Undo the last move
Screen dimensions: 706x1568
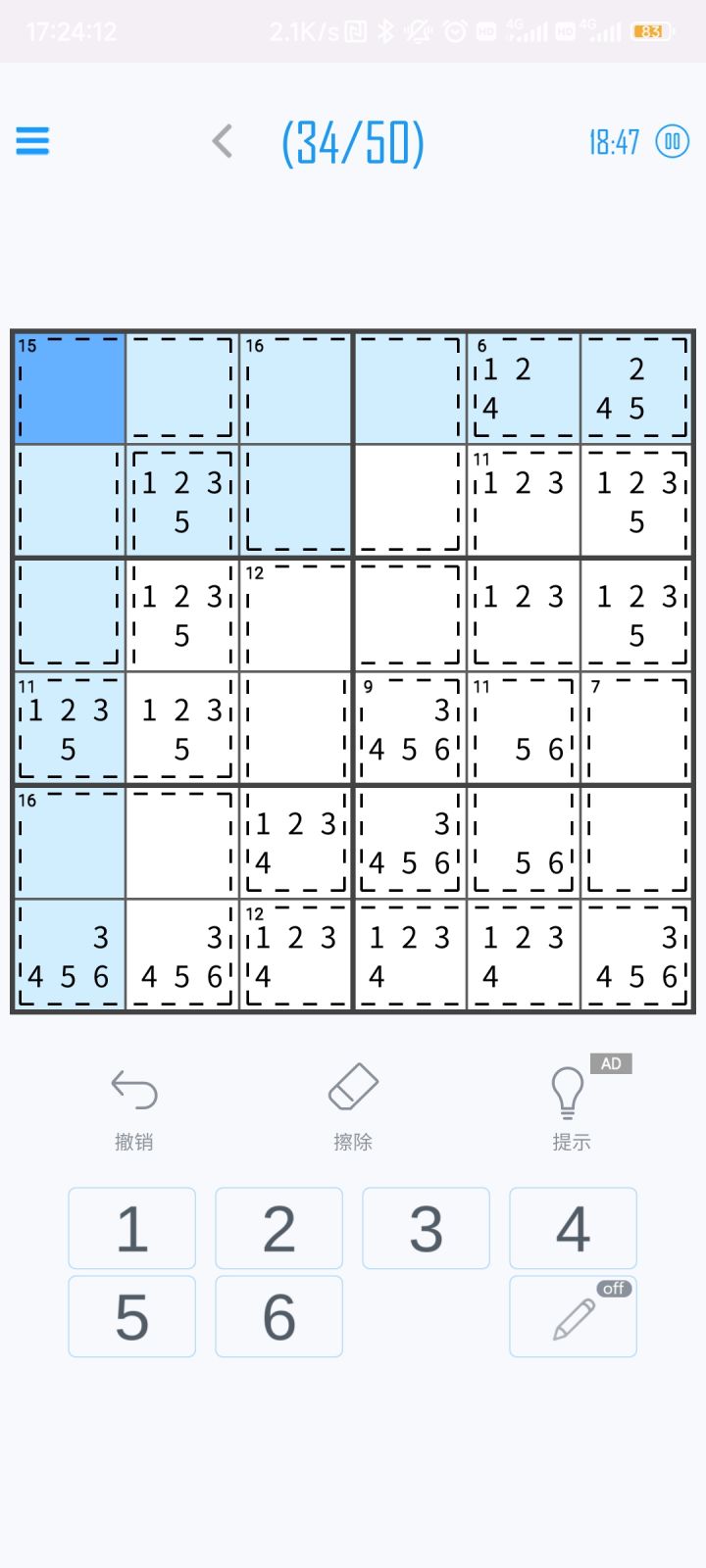point(134,1110)
